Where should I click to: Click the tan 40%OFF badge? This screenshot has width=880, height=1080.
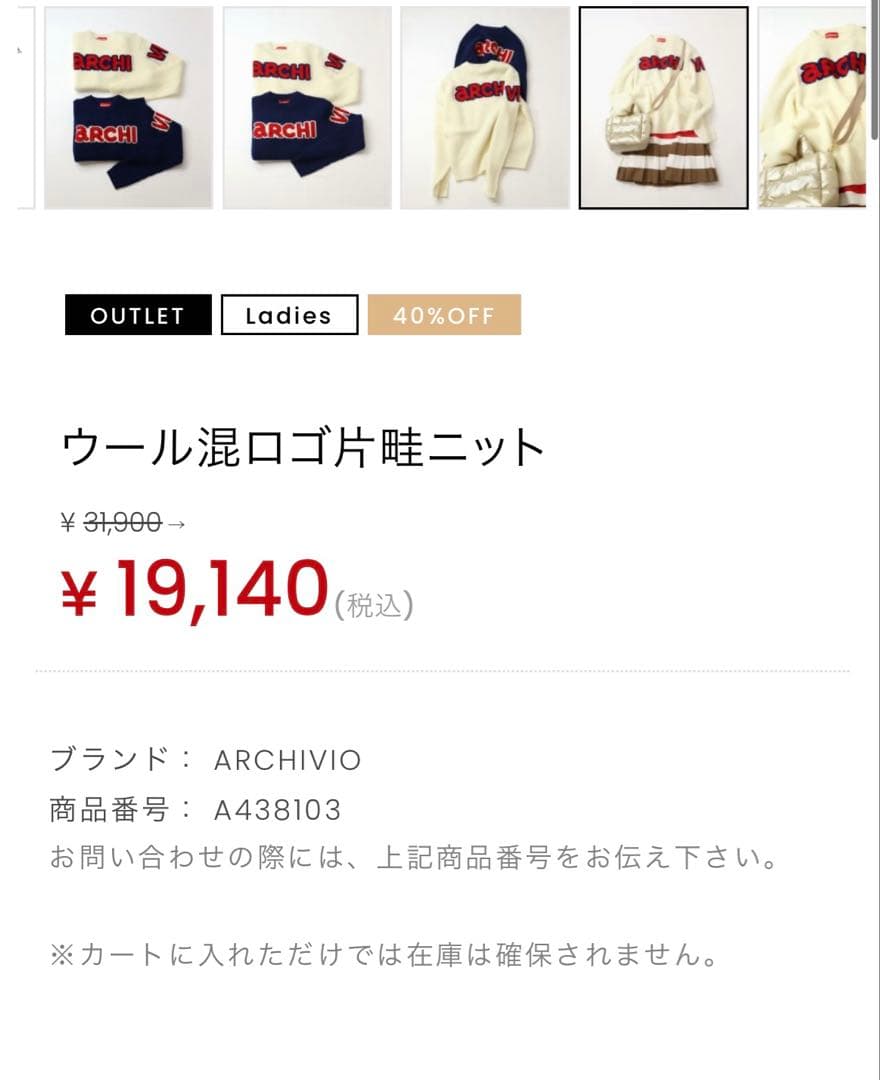444,315
